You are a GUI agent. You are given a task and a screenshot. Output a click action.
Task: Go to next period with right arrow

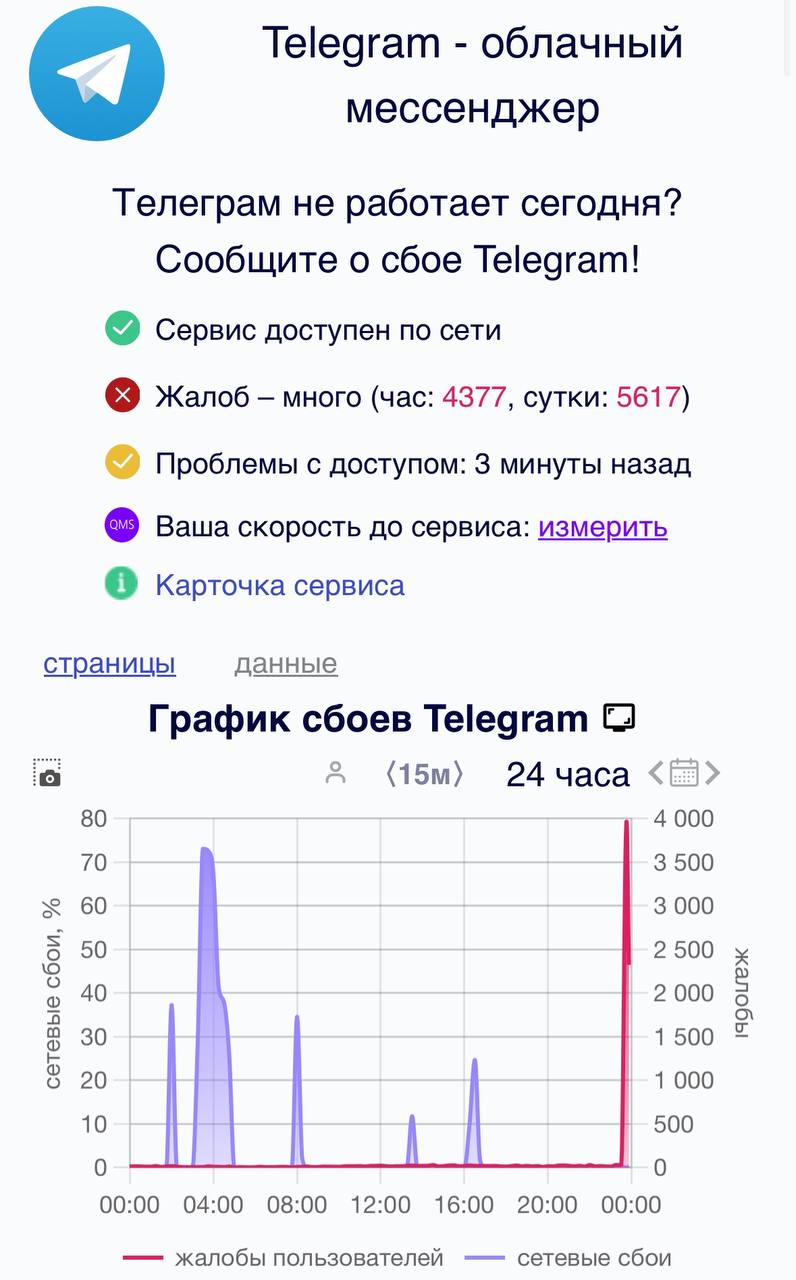tap(712, 773)
